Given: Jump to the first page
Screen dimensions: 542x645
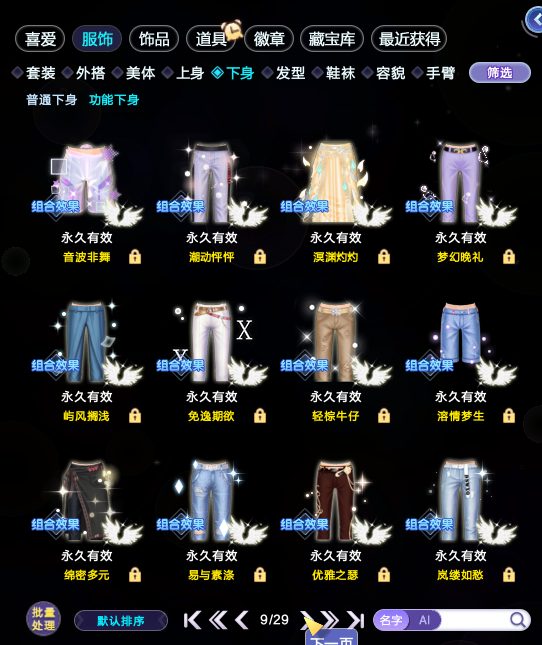Looking at the screenshot, I should tap(192, 620).
